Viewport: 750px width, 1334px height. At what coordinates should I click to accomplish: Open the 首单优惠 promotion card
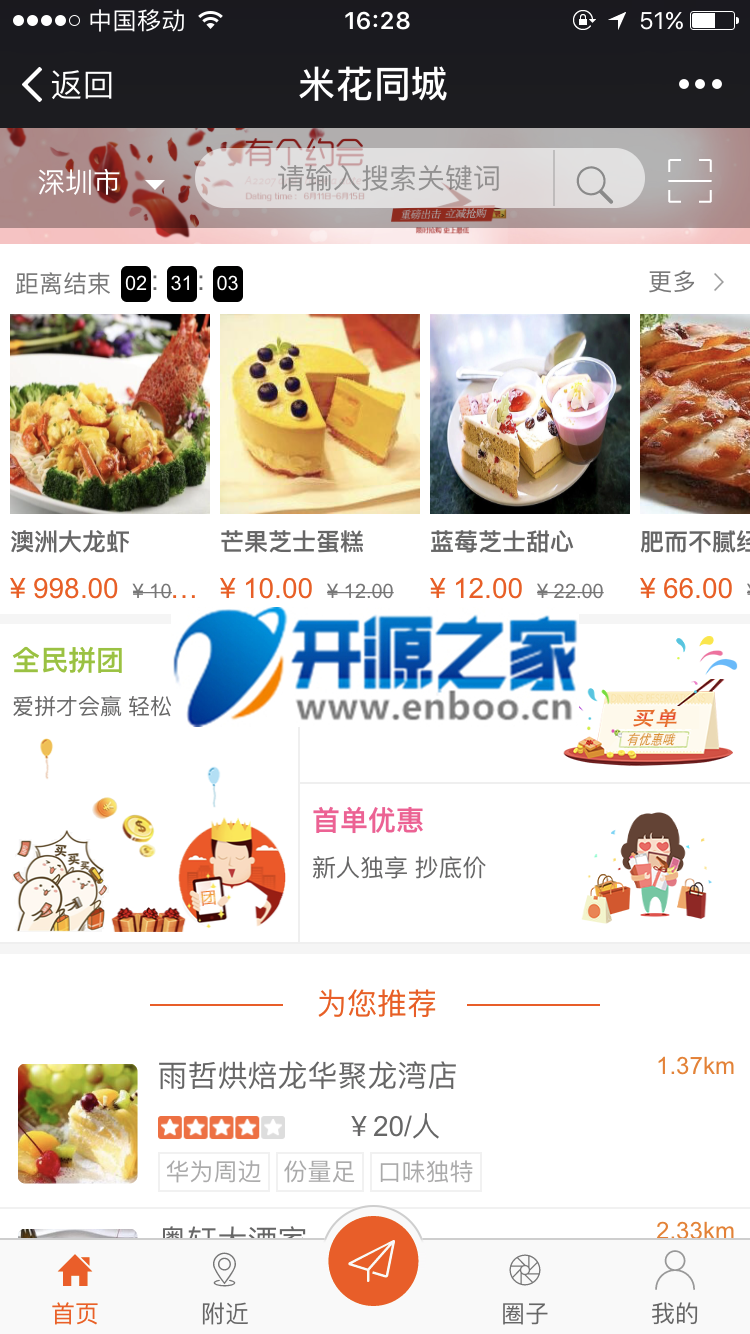coord(524,862)
